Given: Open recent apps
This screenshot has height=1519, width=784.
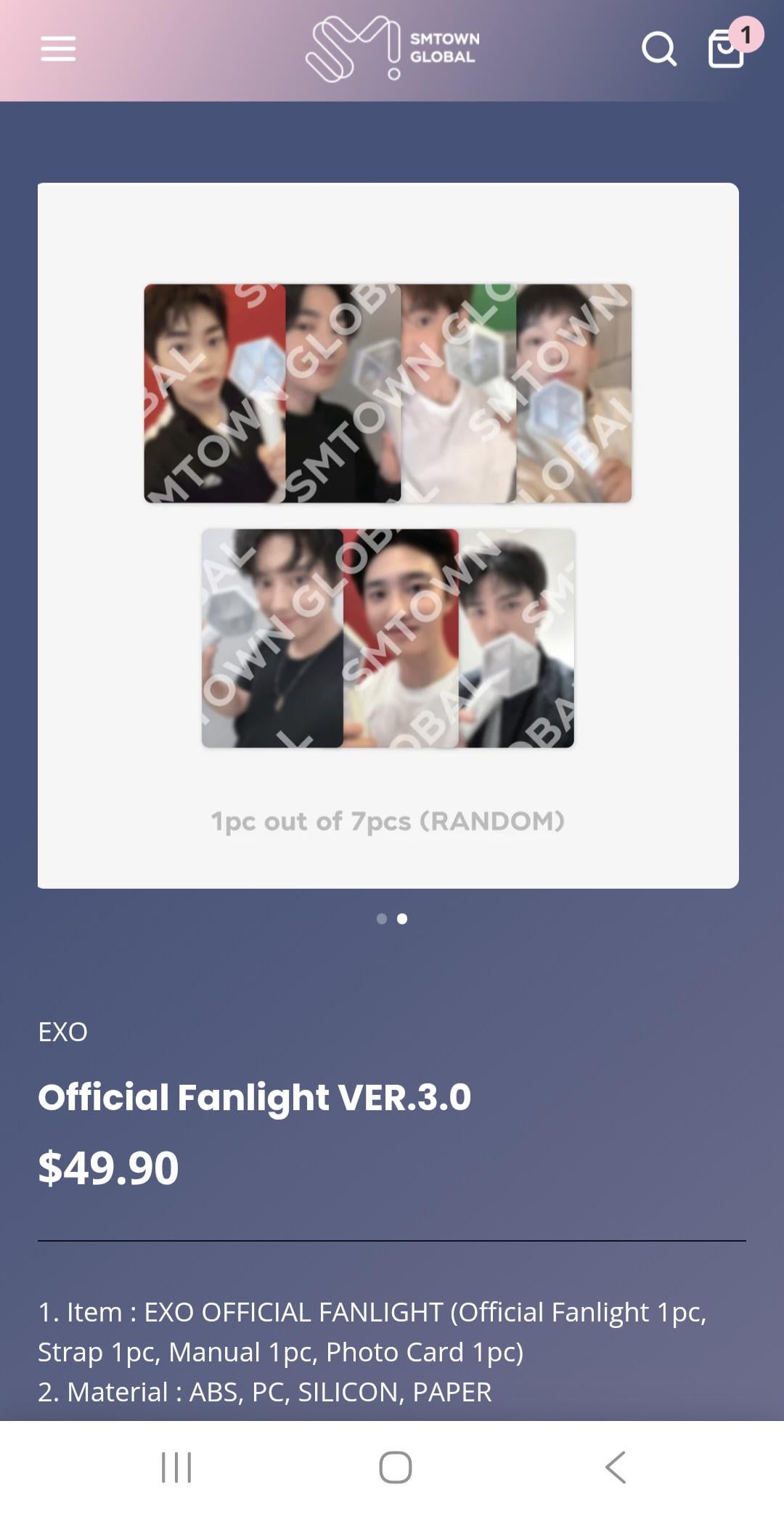Looking at the screenshot, I should pos(176,1467).
